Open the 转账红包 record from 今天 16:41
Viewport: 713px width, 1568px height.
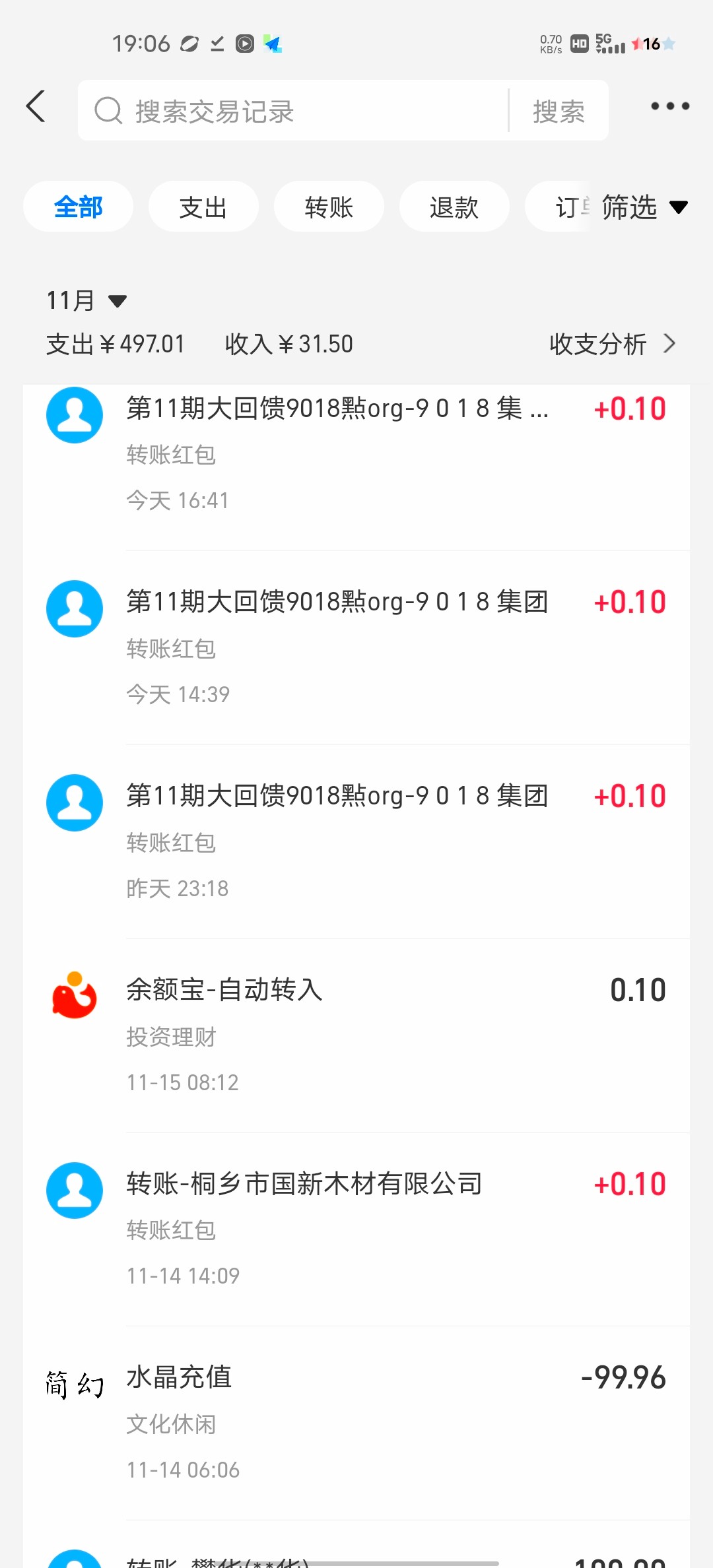pyautogui.click(x=356, y=454)
